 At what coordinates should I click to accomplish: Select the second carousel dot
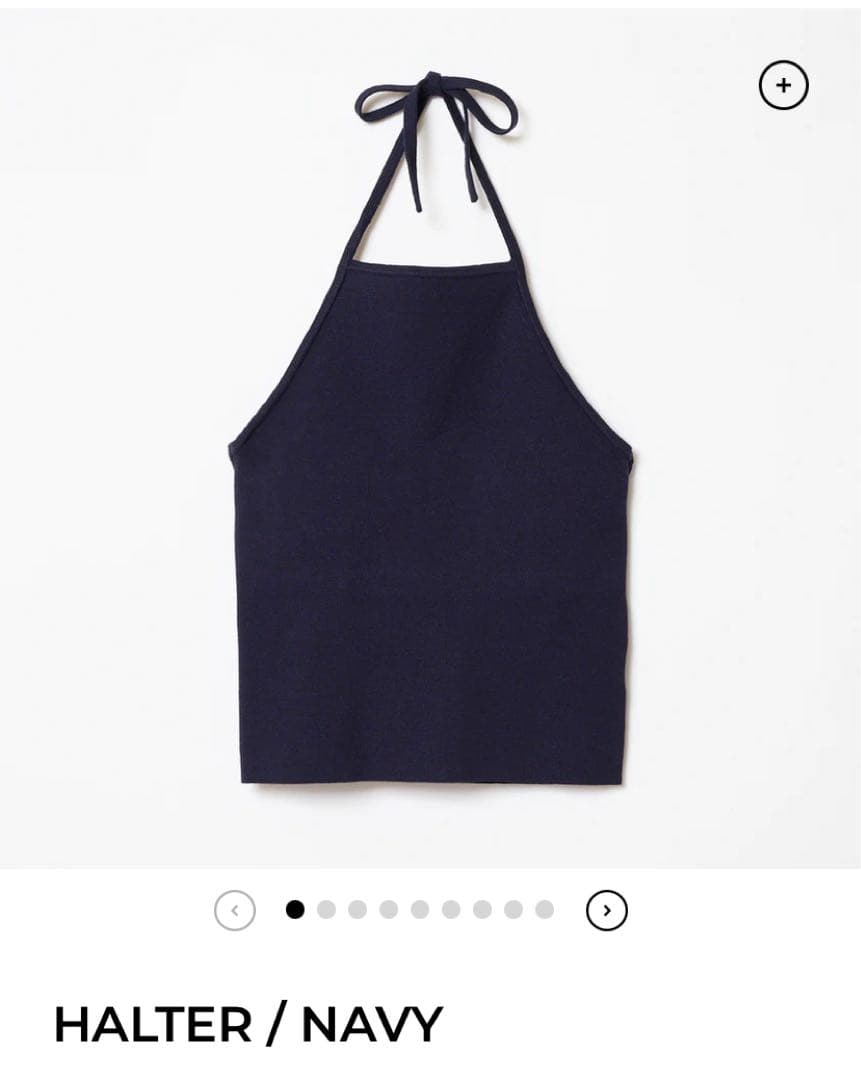pos(326,910)
